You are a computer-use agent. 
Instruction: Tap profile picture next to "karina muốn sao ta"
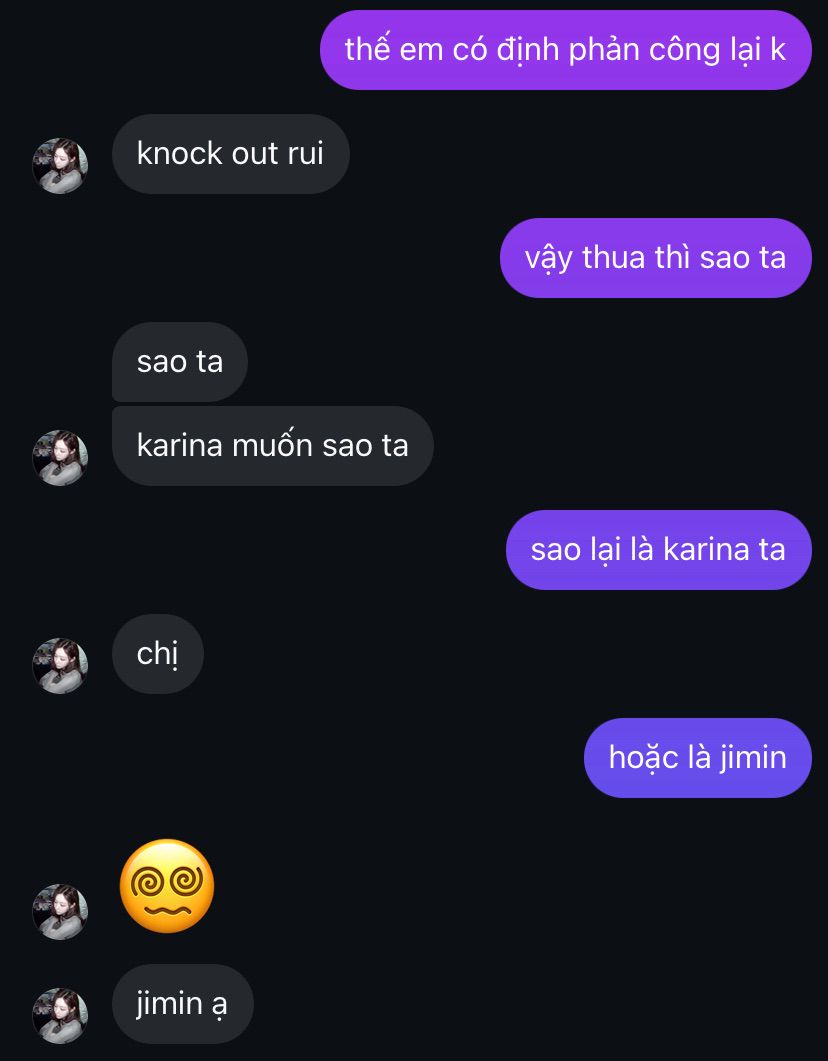[x=60, y=458]
